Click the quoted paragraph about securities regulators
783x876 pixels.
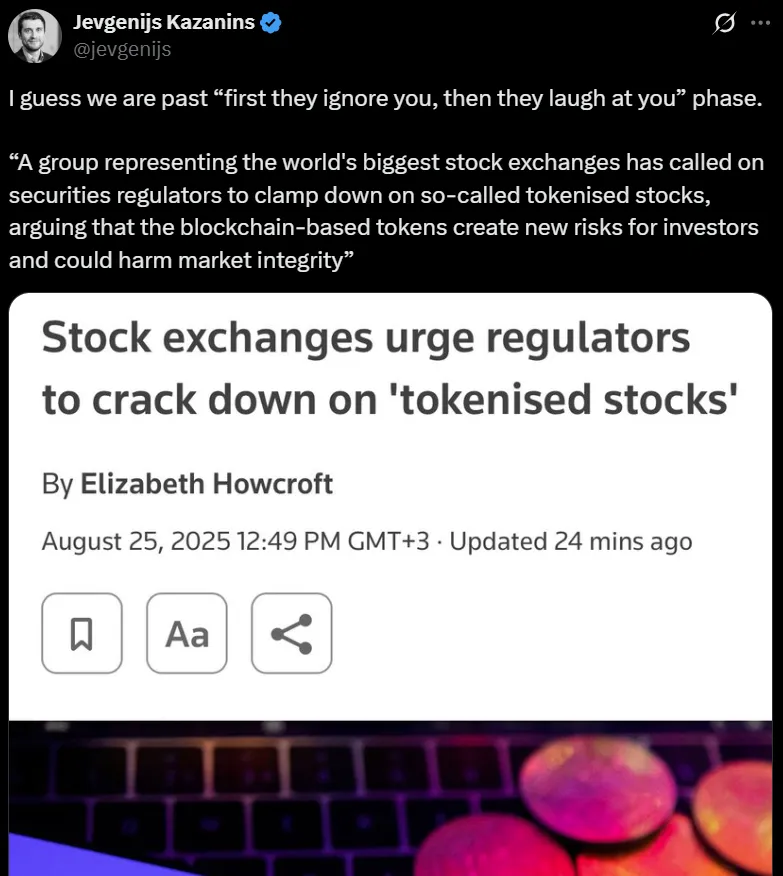(390, 210)
